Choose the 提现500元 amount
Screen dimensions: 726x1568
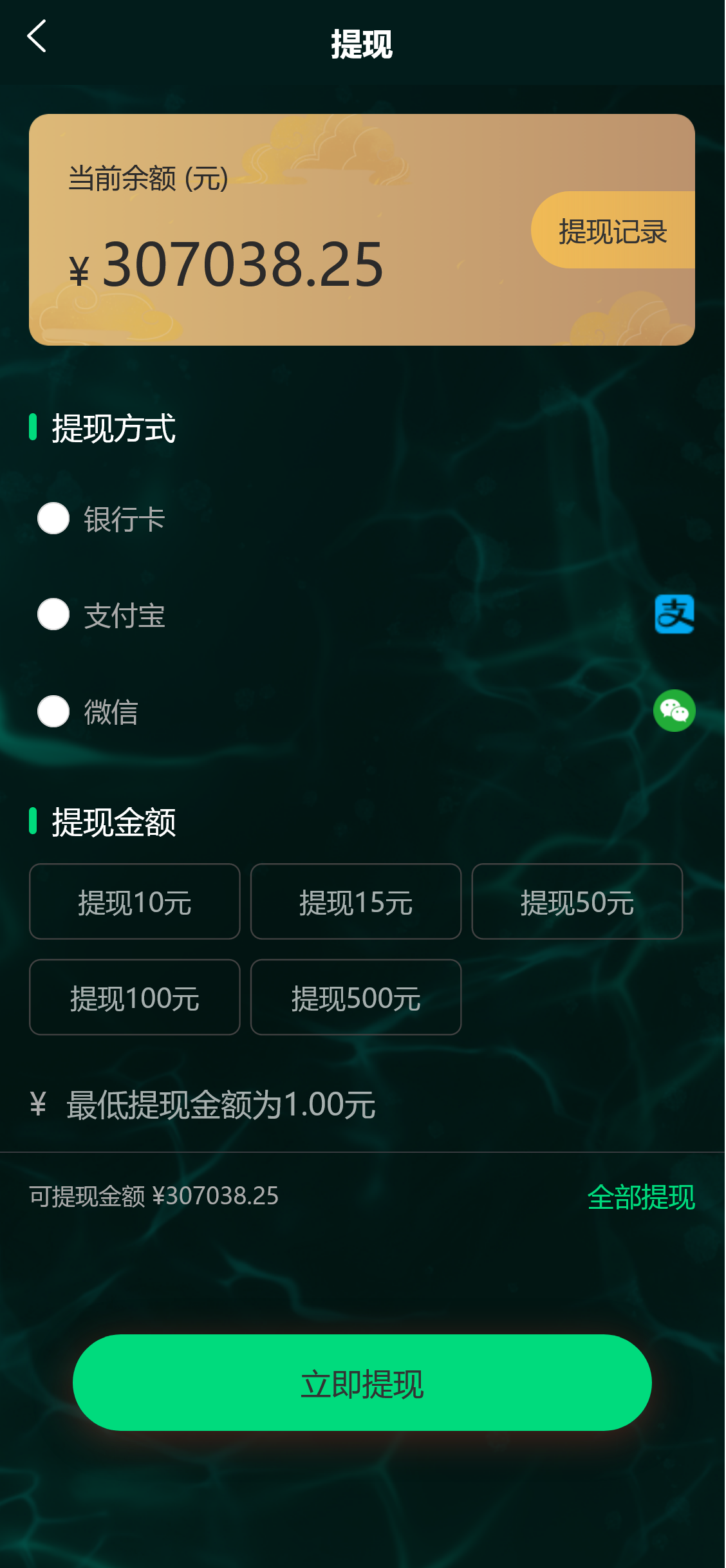(x=356, y=998)
